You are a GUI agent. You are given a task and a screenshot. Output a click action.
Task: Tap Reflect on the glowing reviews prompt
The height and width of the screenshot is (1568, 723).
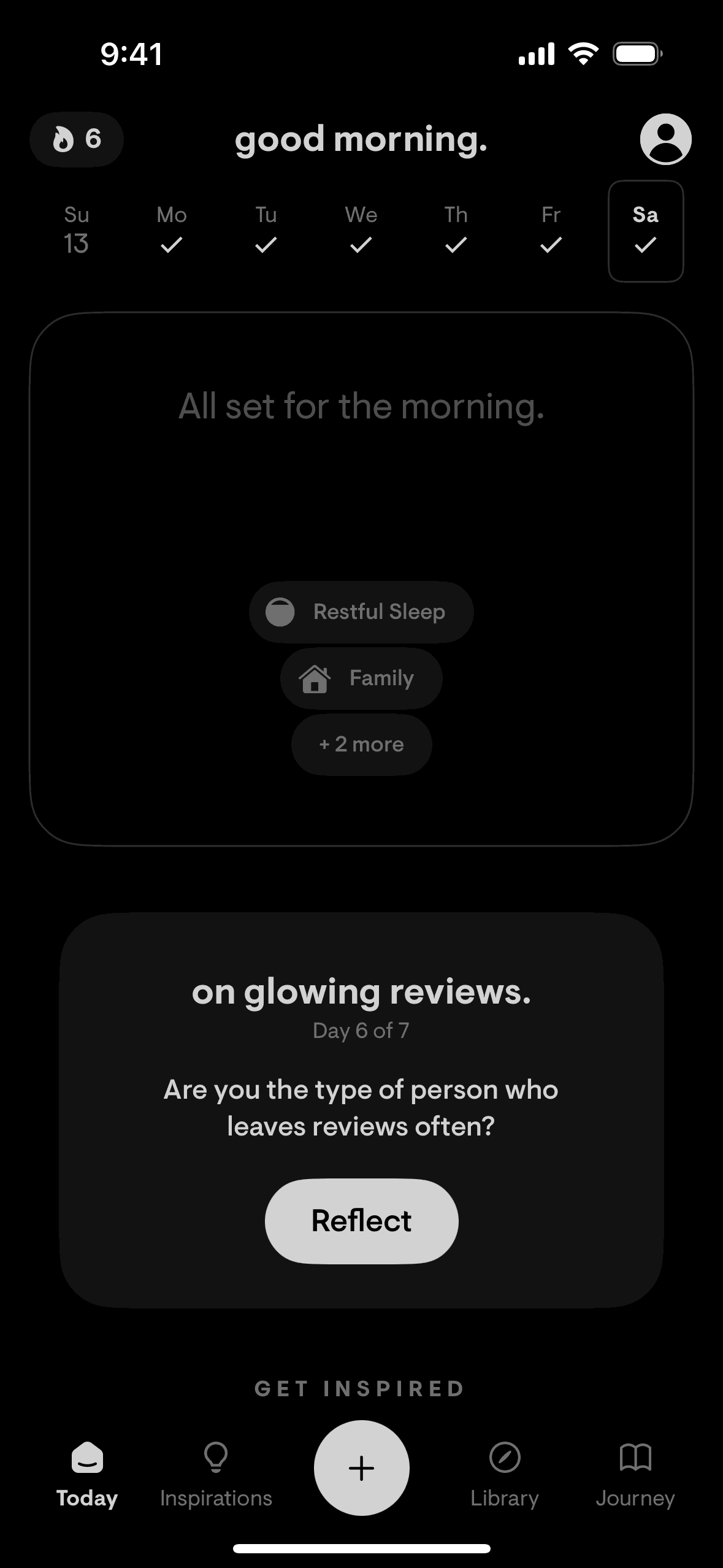[x=361, y=1221]
